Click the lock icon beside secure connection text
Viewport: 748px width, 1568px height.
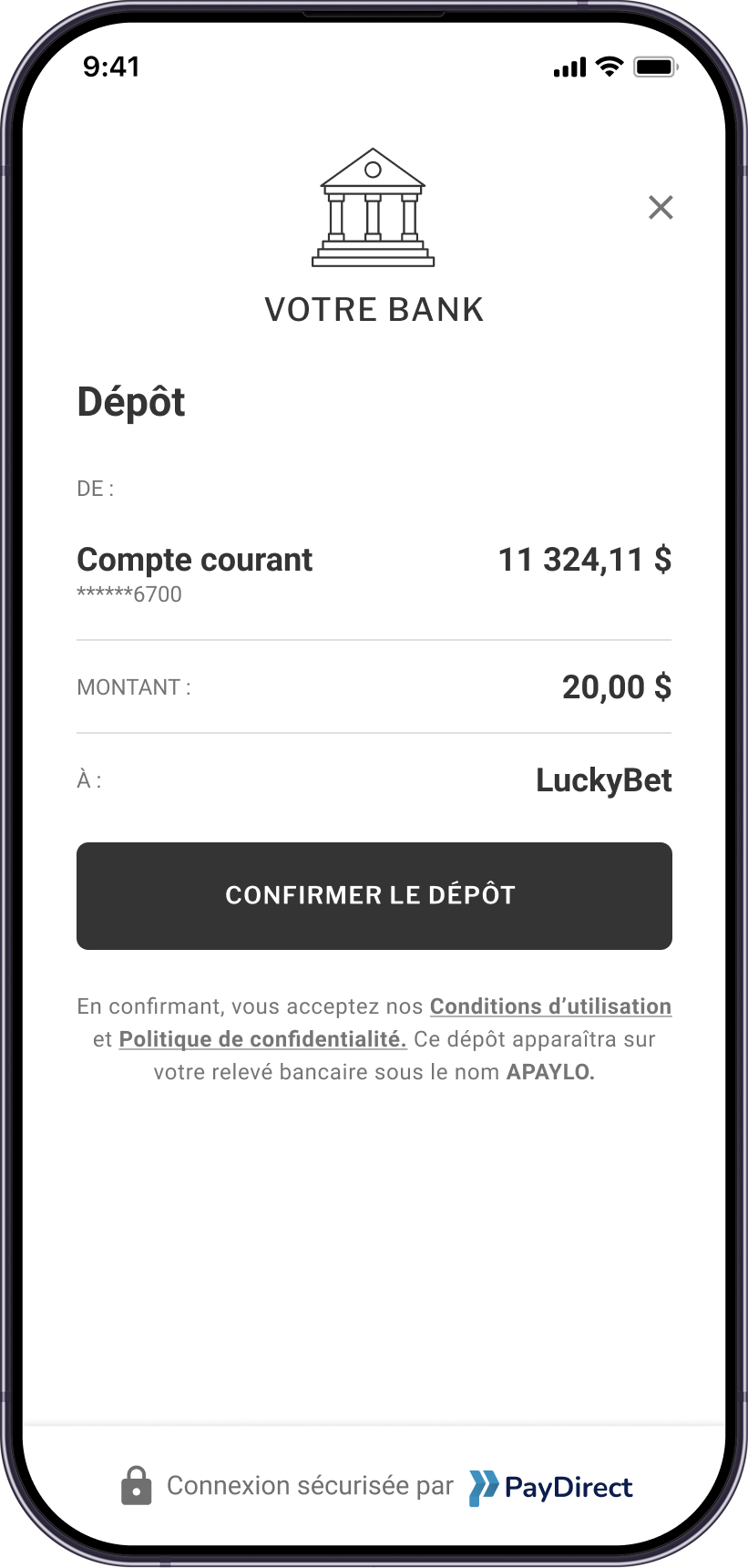(x=137, y=1485)
